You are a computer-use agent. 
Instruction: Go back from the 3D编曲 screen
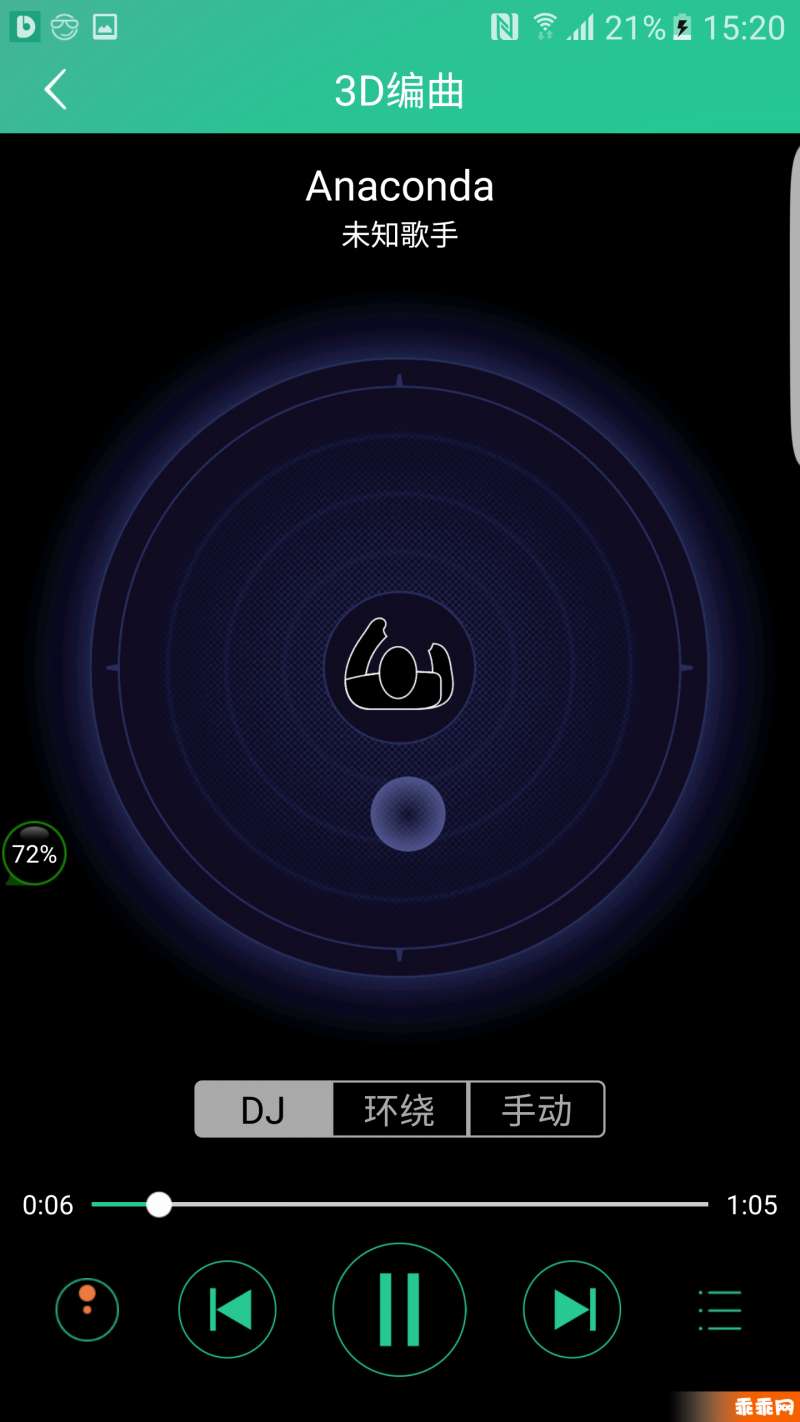55,90
